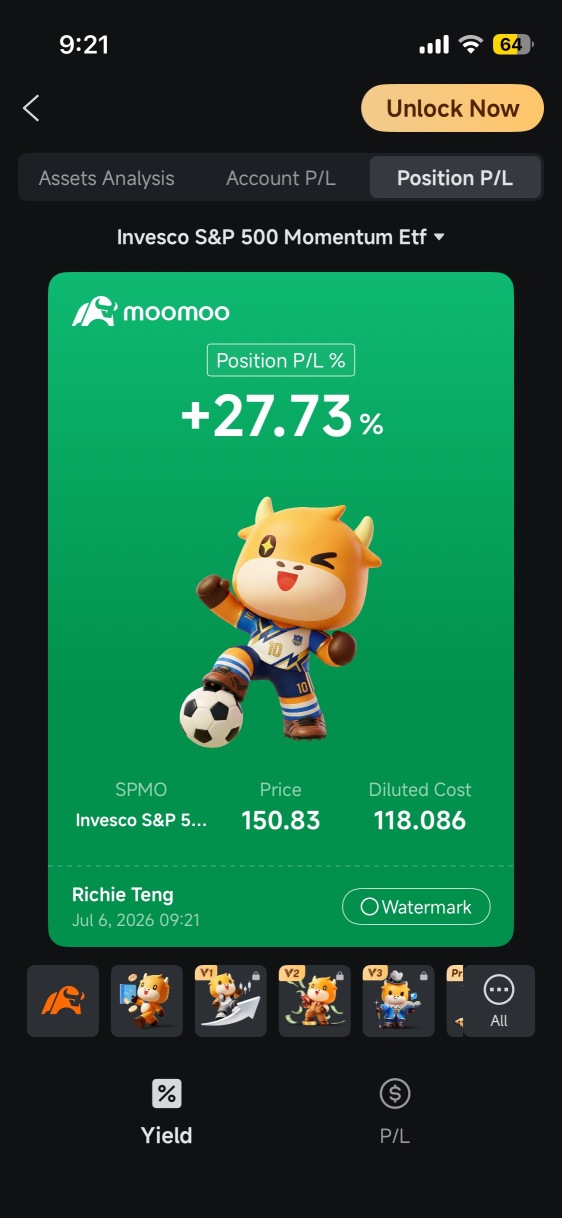Toggle the Watermark option
The image size is (562, 1218).
click(x=416, y=907)
